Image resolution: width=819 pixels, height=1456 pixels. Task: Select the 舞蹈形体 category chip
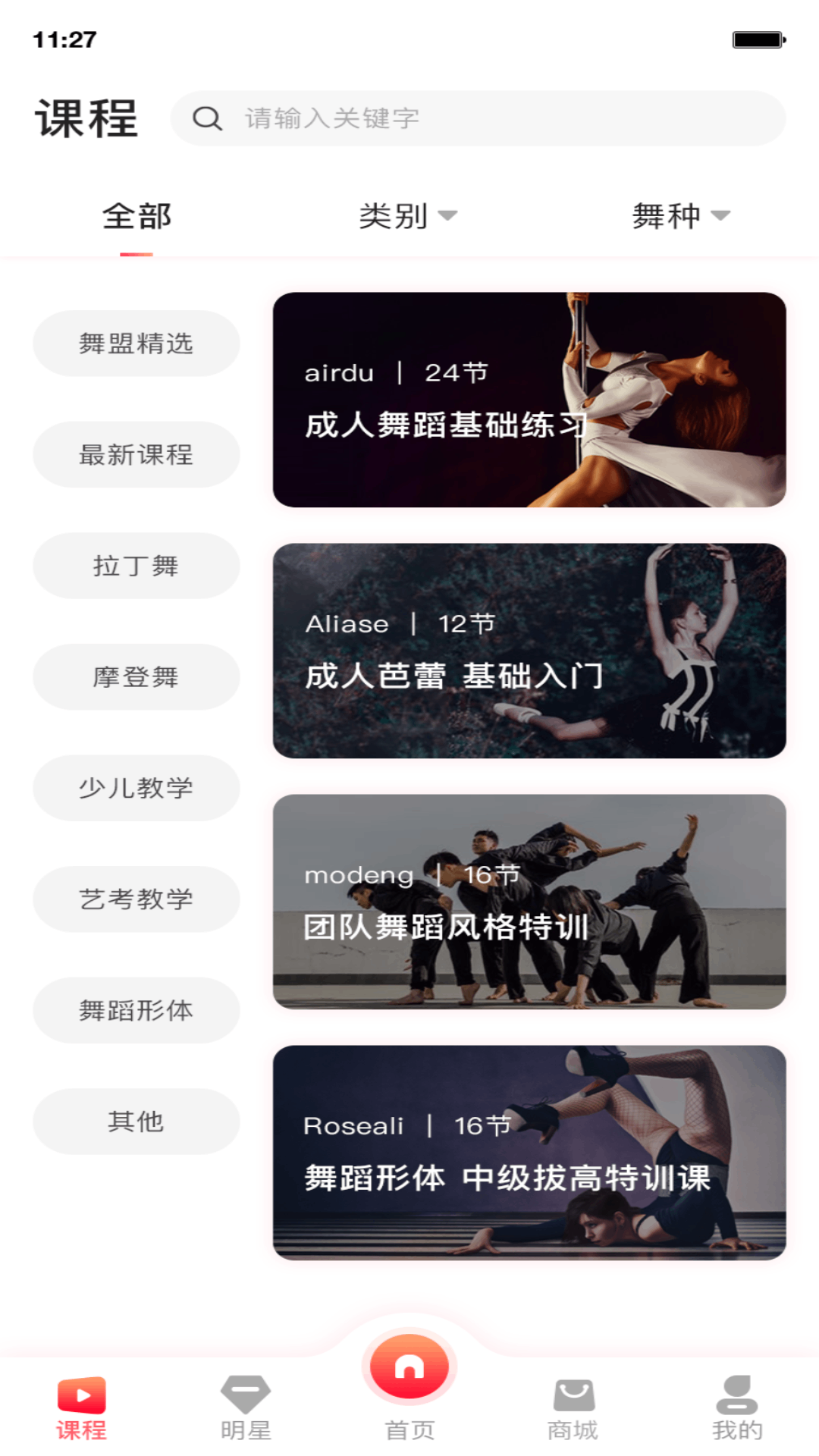point(136,1010)
